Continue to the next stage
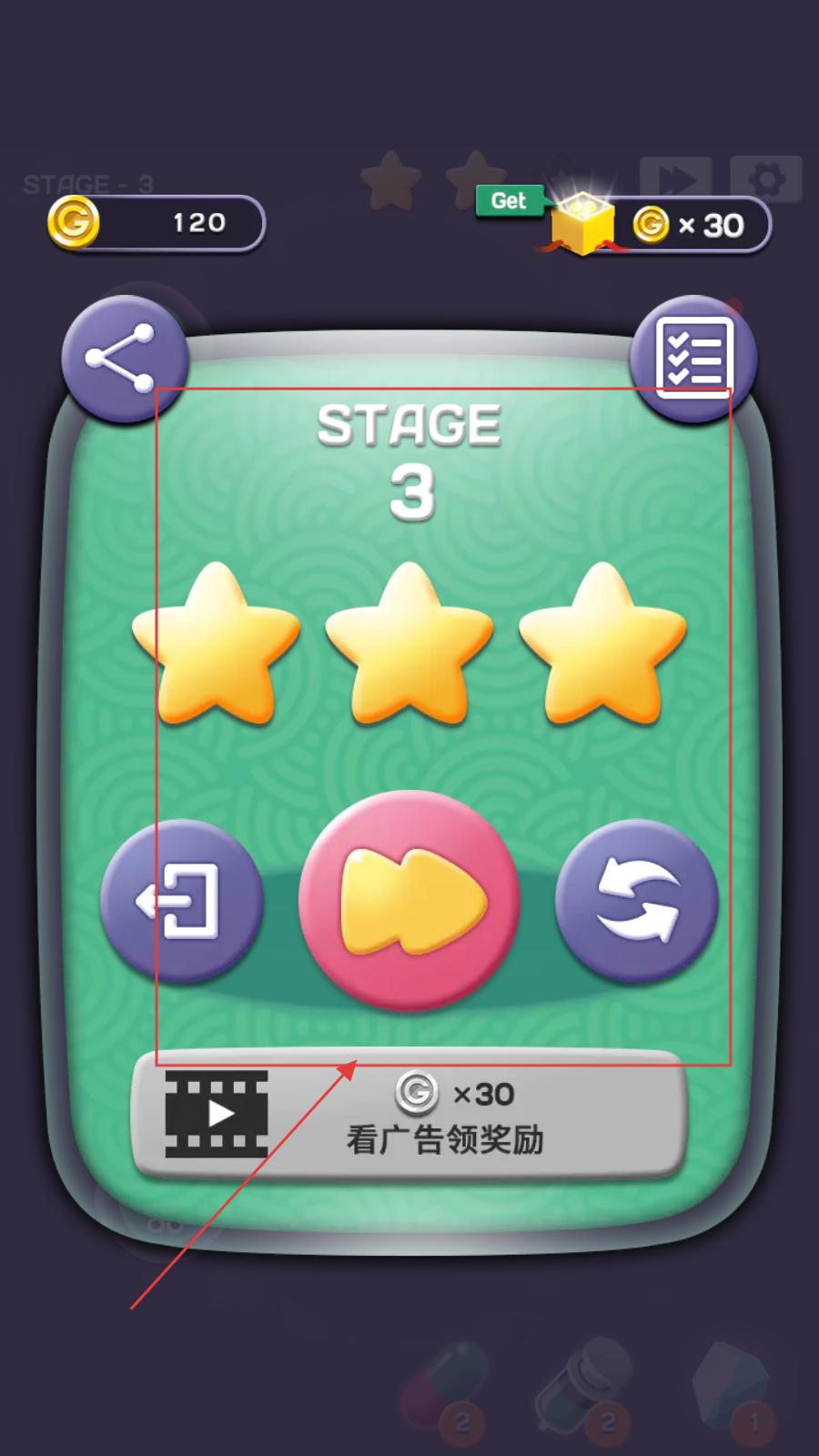Screen dimensions: 819x1456 click(409, 901)
